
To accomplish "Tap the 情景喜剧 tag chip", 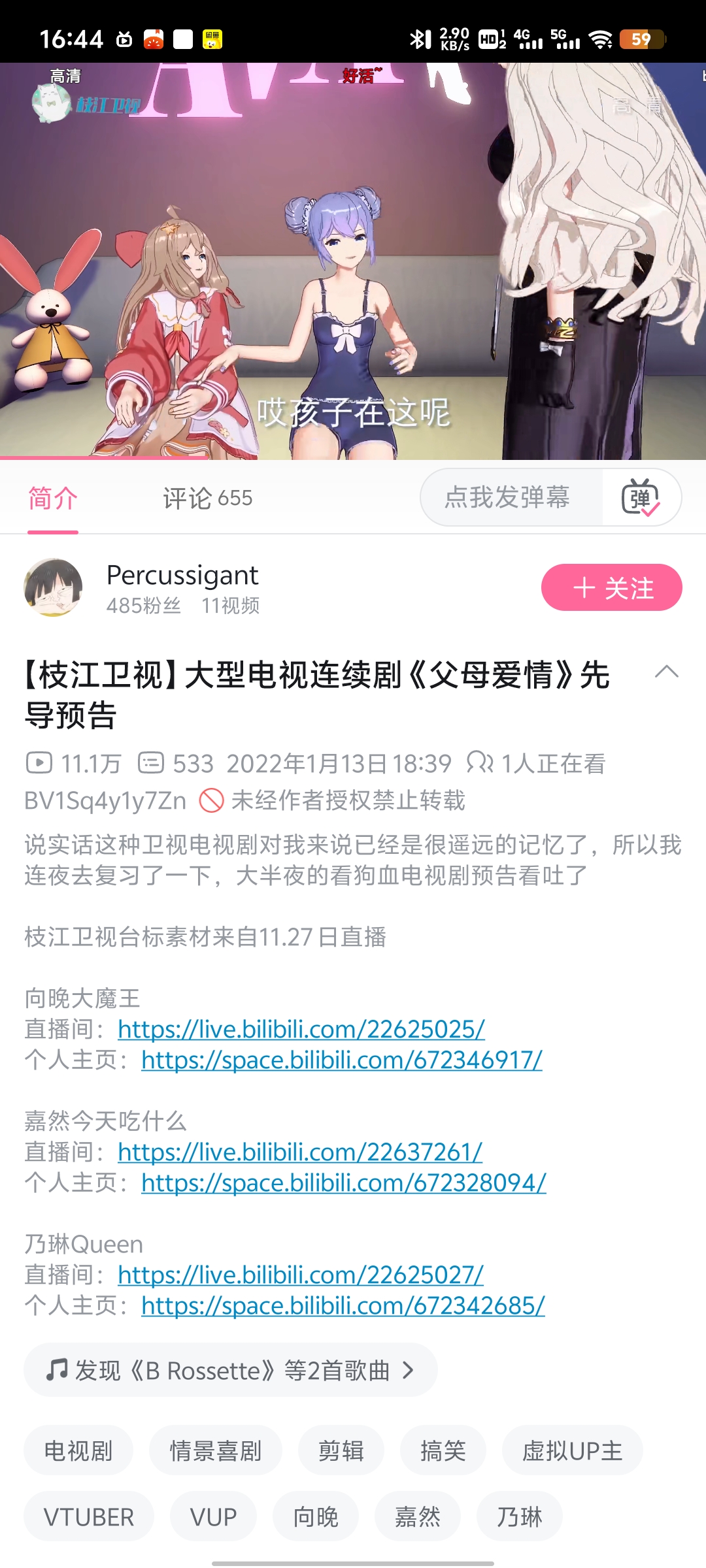I will coord(216,1451).
